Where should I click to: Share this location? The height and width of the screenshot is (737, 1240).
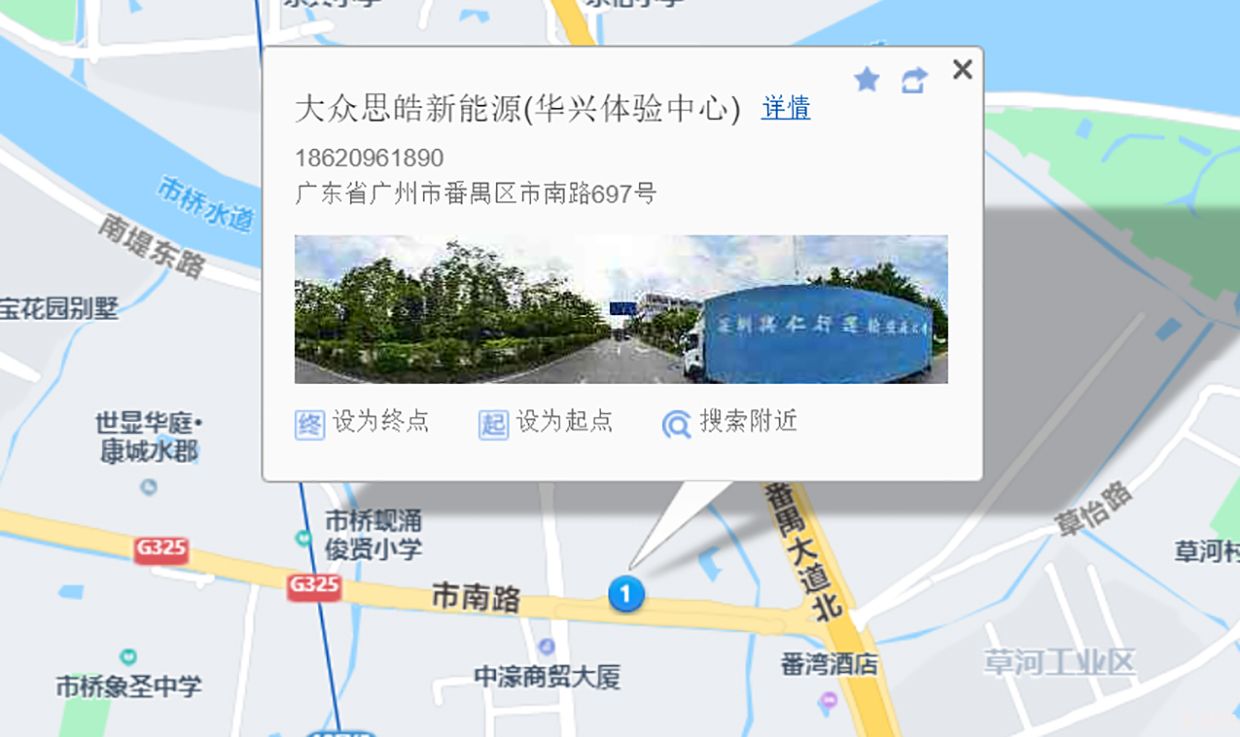click(914, 81)
